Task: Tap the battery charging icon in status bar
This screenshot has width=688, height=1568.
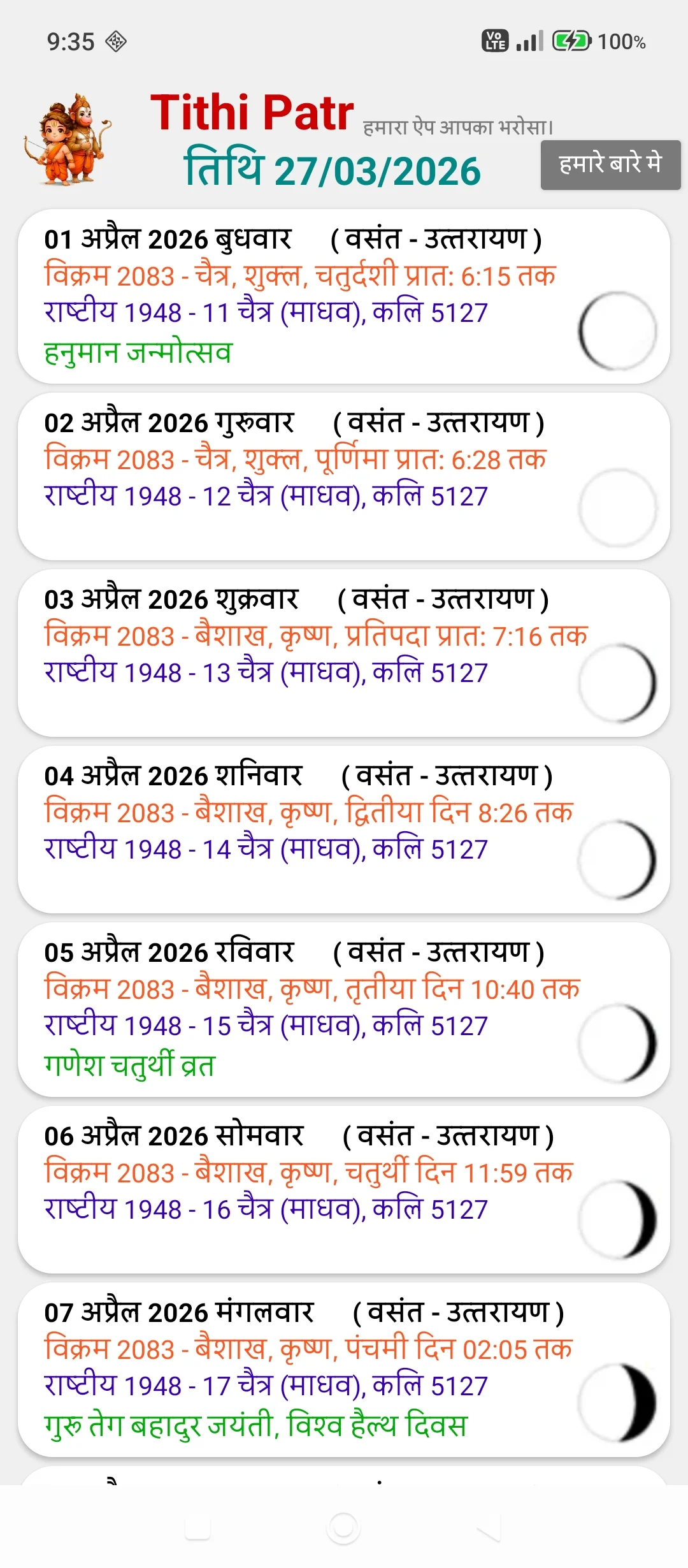Action: [571, 40]
